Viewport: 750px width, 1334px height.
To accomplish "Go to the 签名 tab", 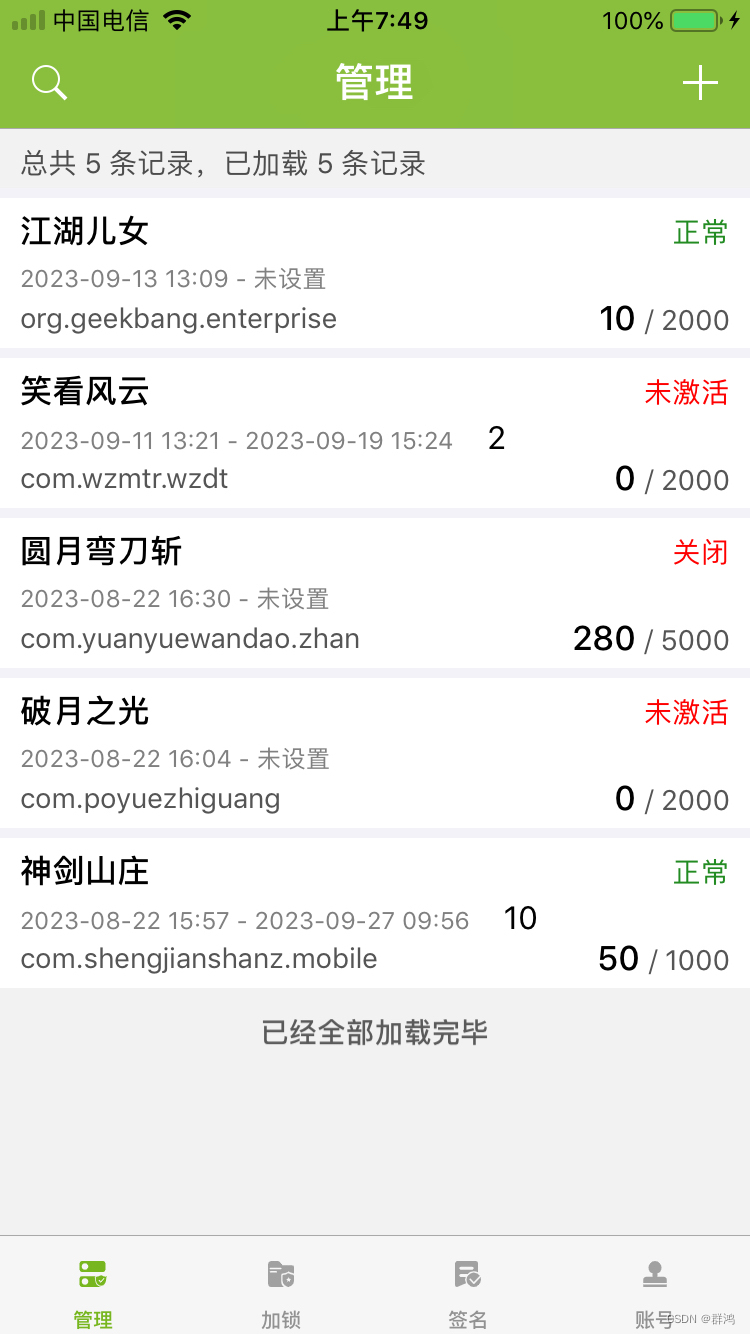I will 468,1291.
